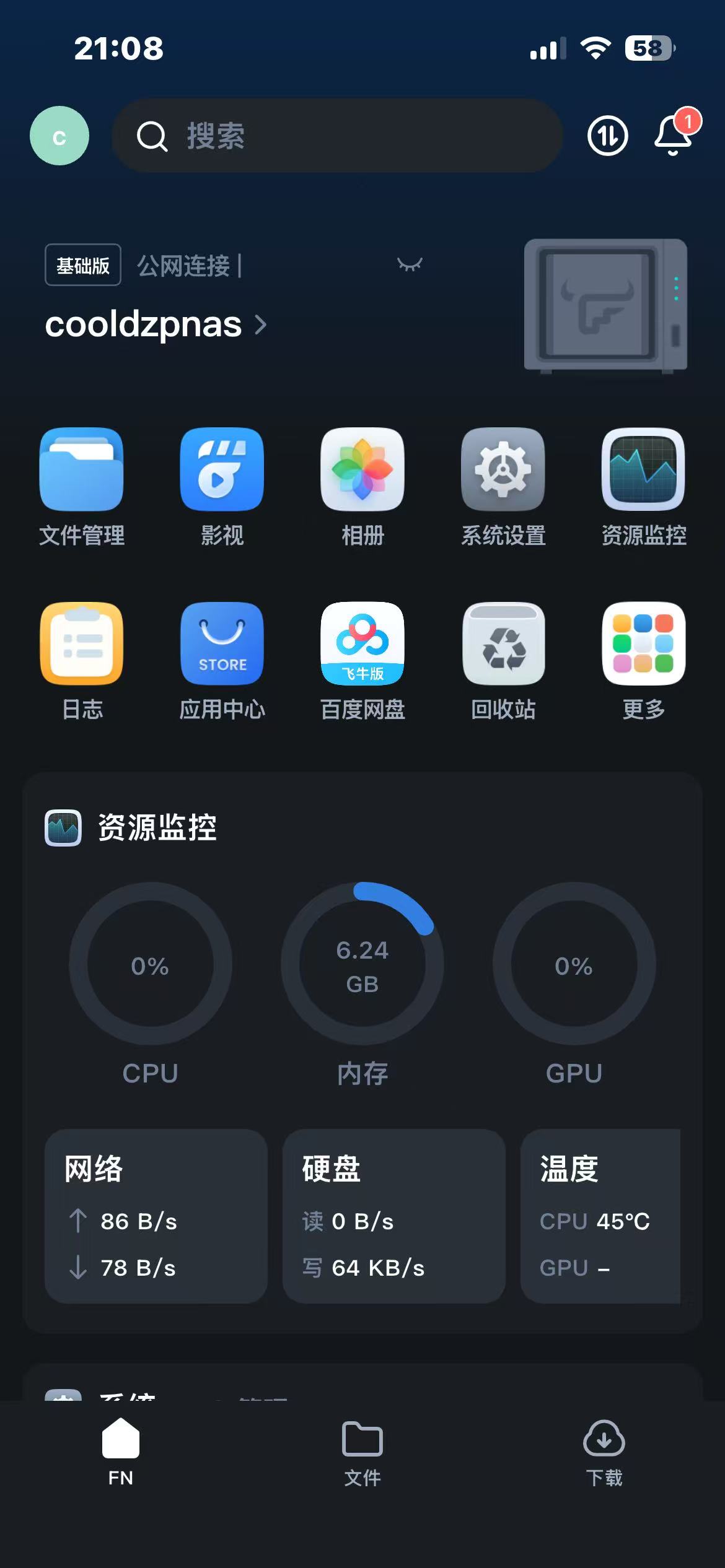
Task: Open the 网络 network speed card
Action: point(156,1216)
